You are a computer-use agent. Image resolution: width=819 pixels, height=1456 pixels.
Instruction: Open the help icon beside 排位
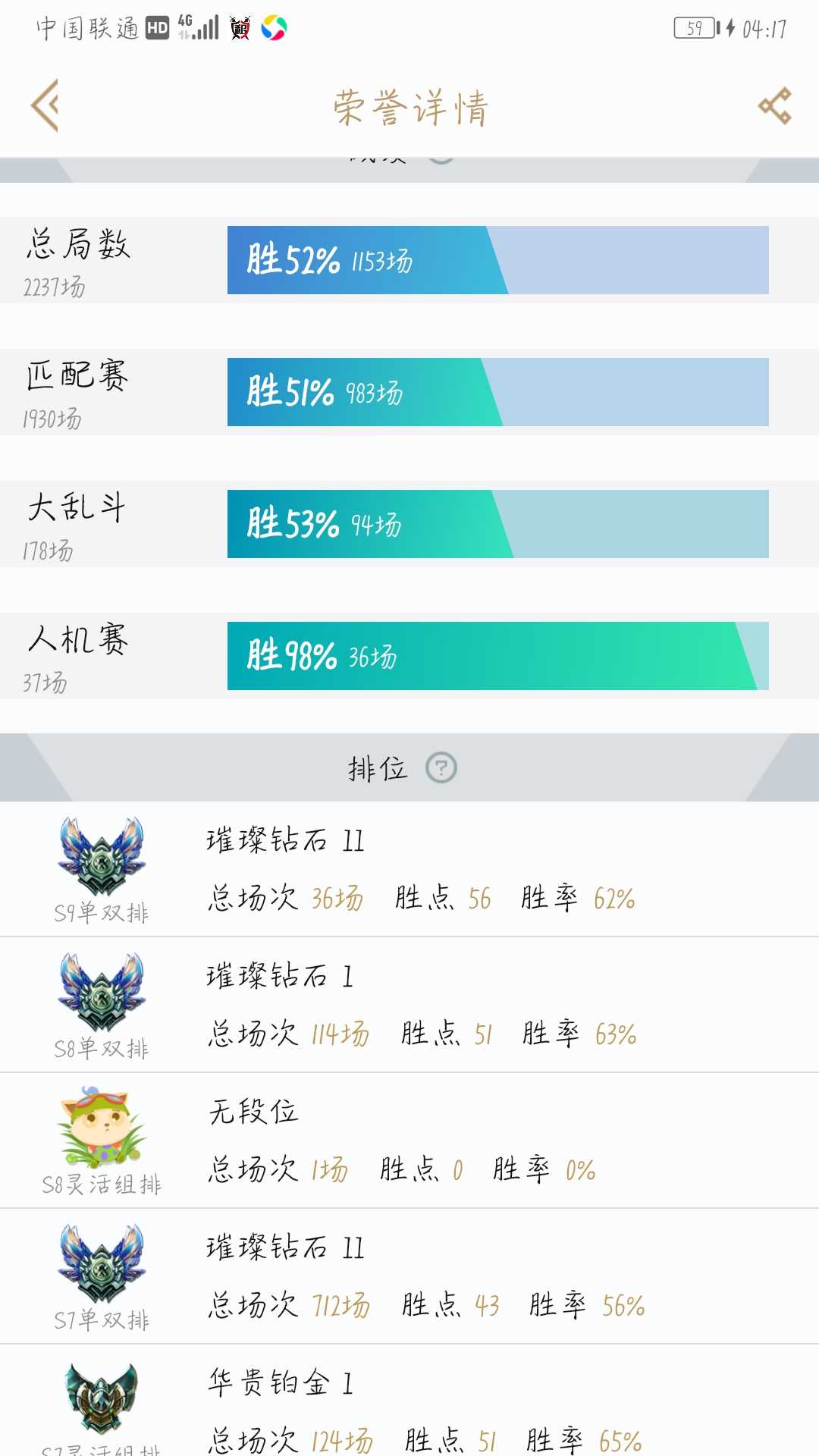click(x=441, y=767)
